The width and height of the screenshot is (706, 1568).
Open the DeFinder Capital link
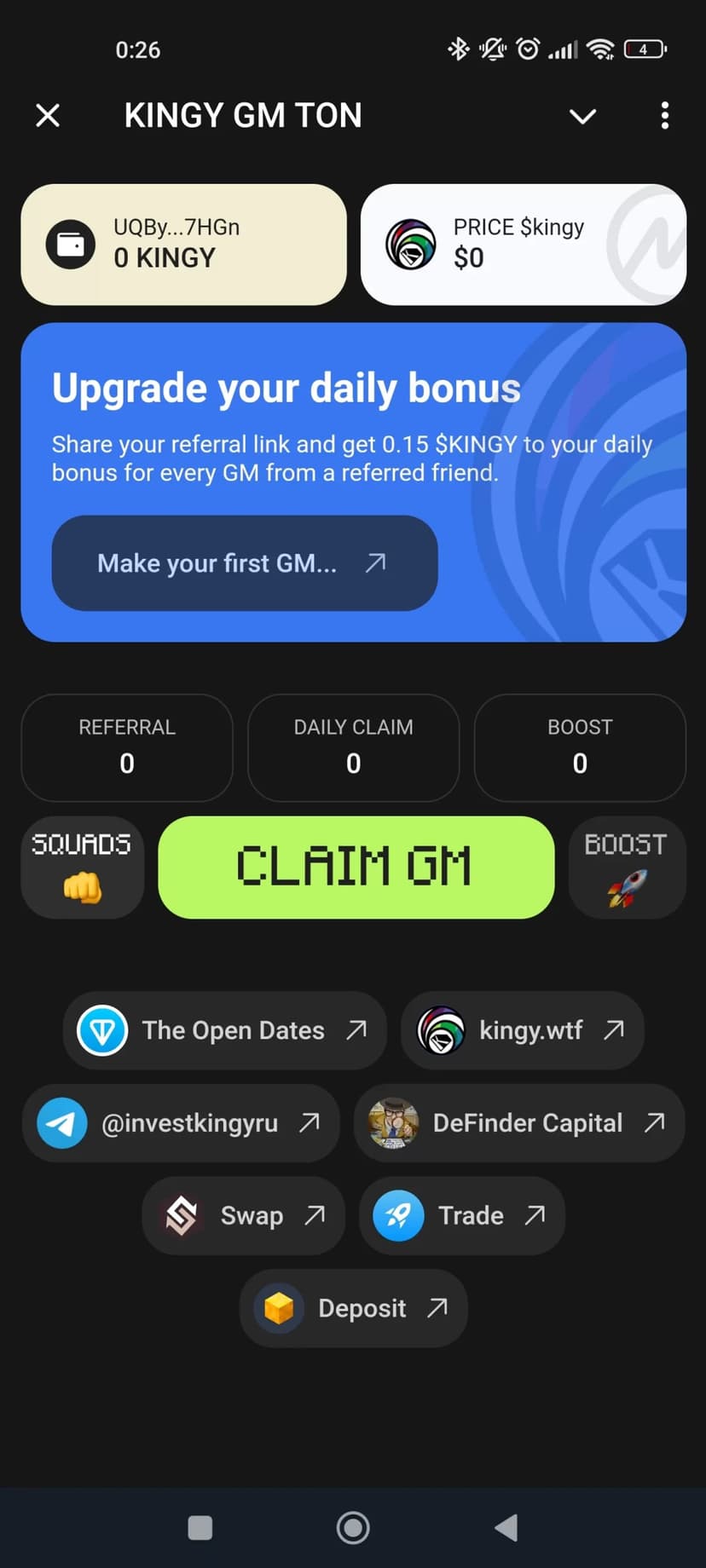(518, 1123)
